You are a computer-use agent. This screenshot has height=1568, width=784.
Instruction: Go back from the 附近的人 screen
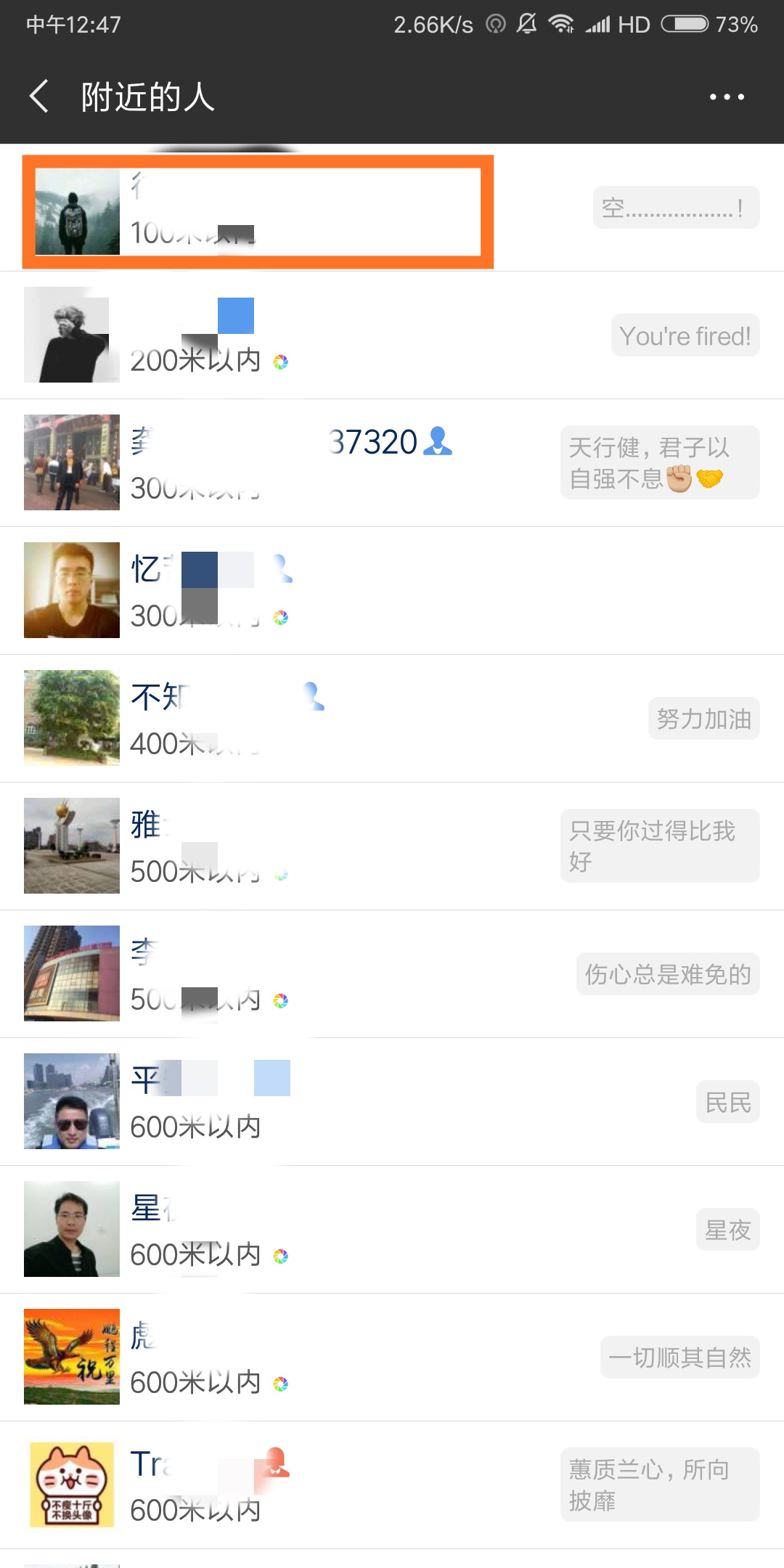coord(39,97)
